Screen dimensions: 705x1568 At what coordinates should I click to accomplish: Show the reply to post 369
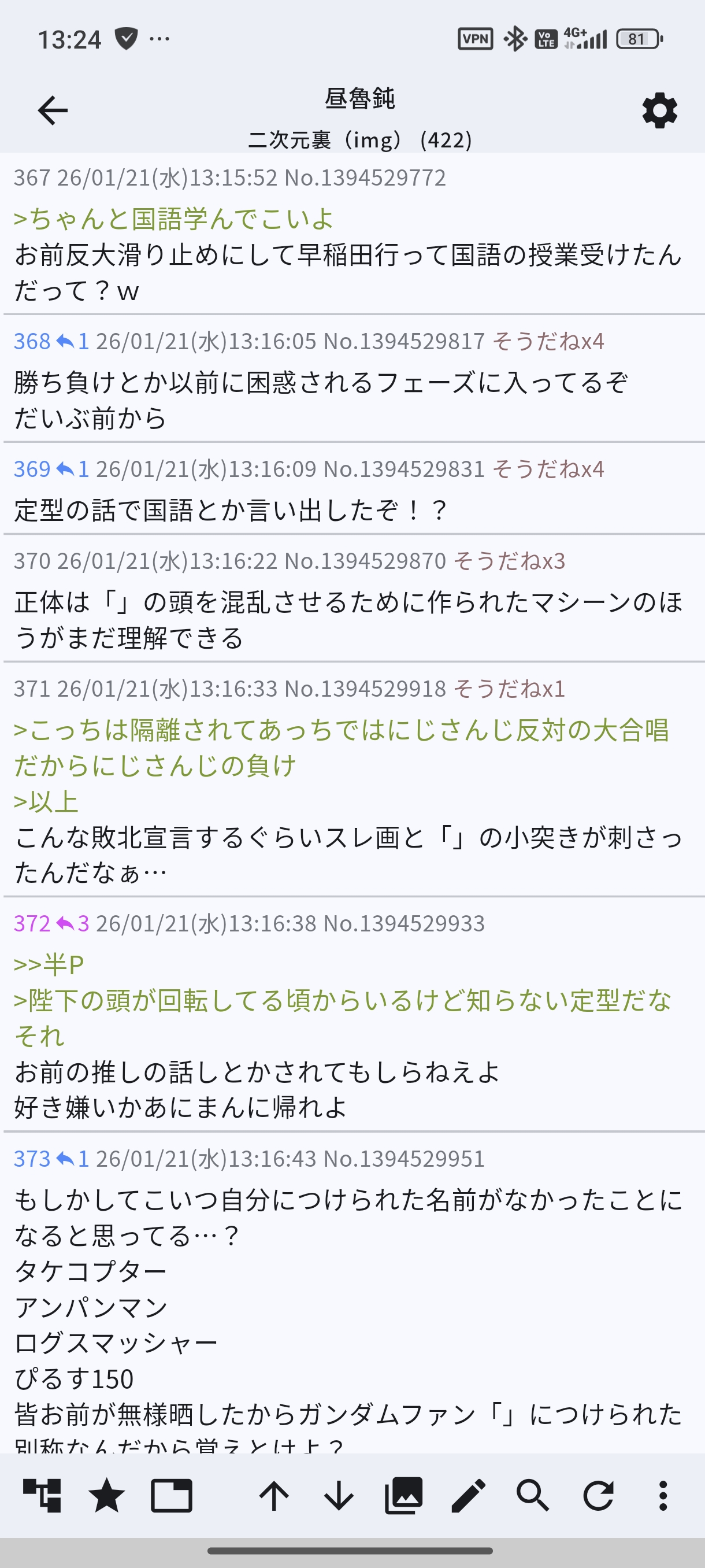(72, 469)
